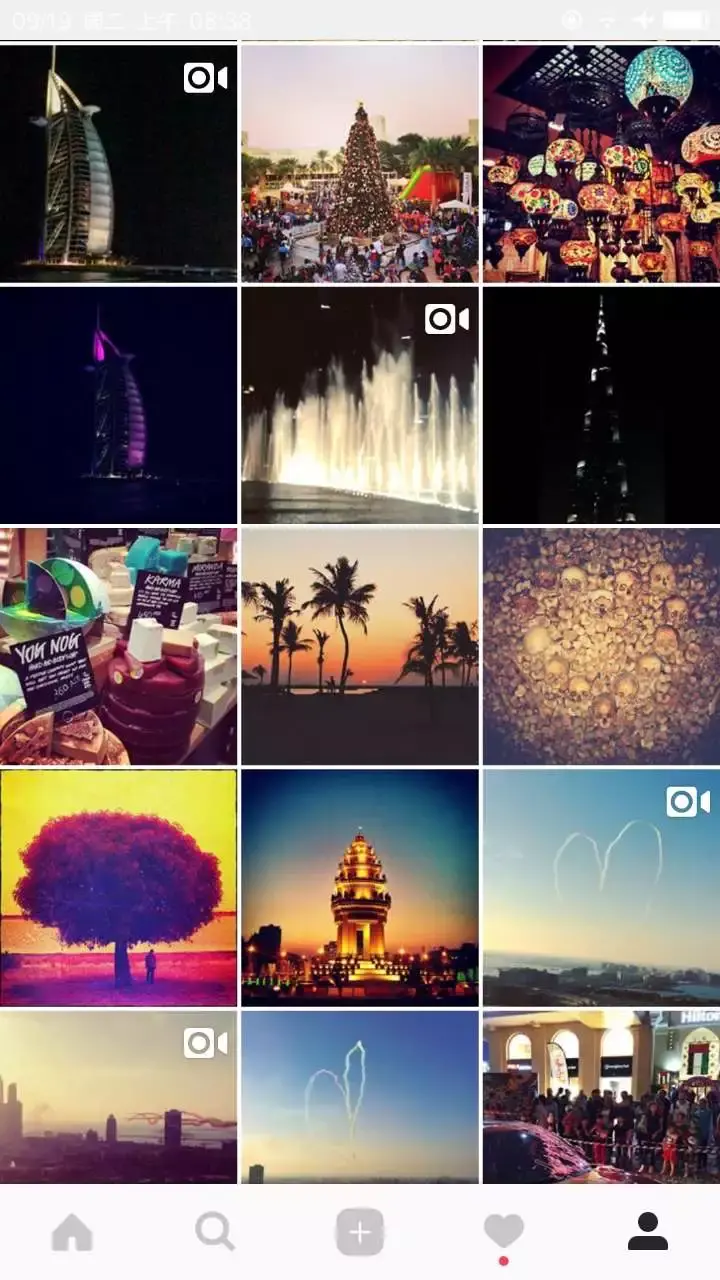Image resolution: width=720 pixels, height=1280 pixels.
Task: Create a new post with plus button
Action: click(x=360, y=1232)
